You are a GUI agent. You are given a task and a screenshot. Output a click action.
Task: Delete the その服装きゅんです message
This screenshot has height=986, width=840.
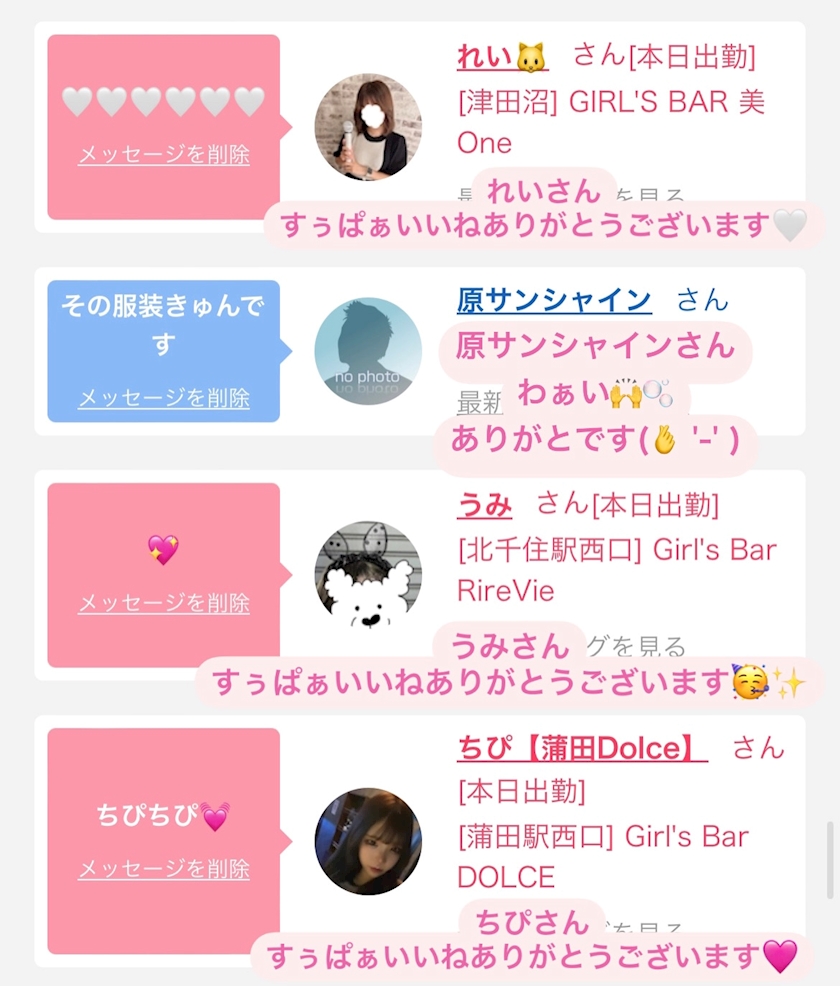[164, 398]
